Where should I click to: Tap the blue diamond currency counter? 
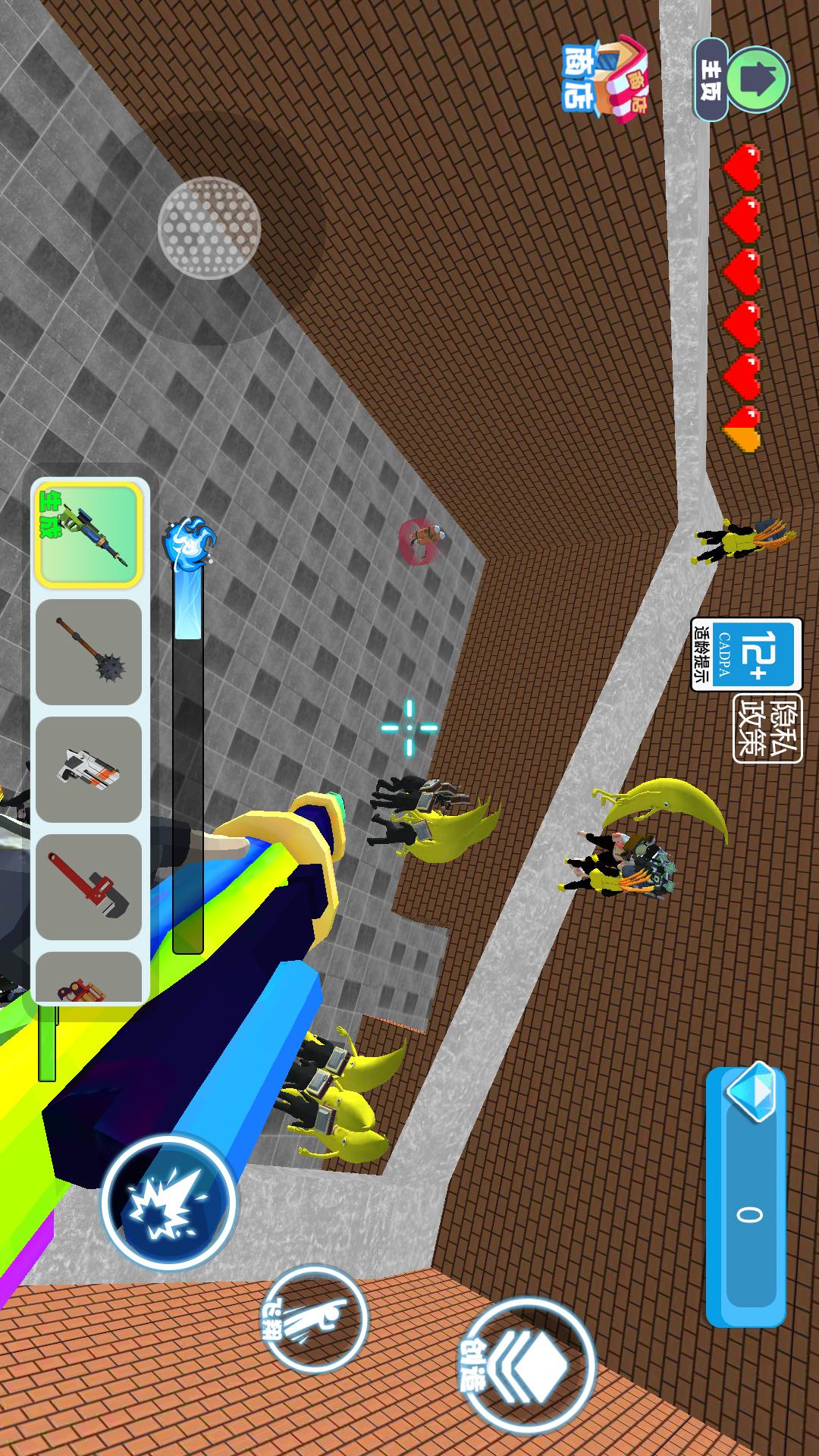(746, 1198)
